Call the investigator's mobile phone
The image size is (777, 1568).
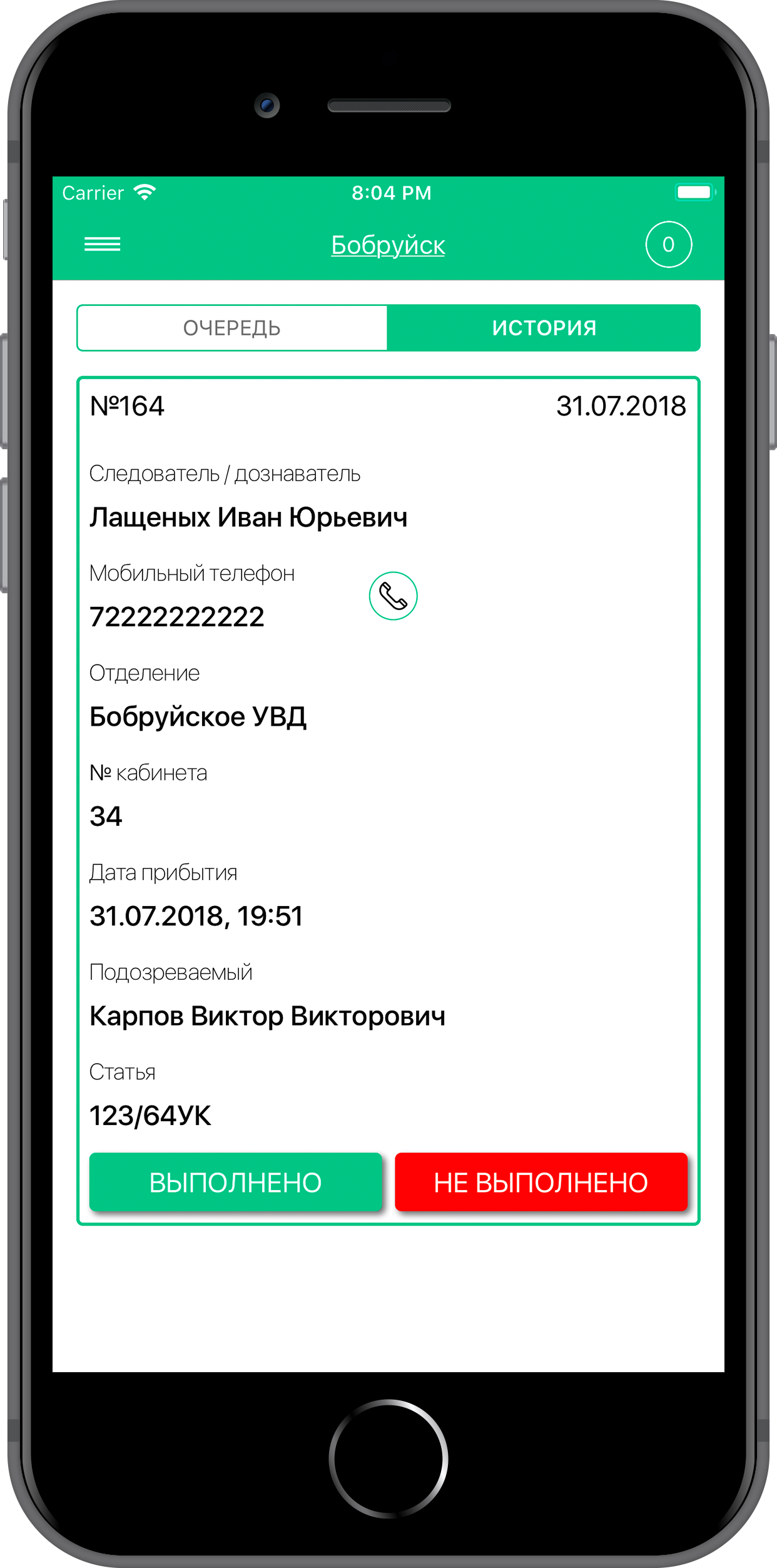tap(393, 596)
